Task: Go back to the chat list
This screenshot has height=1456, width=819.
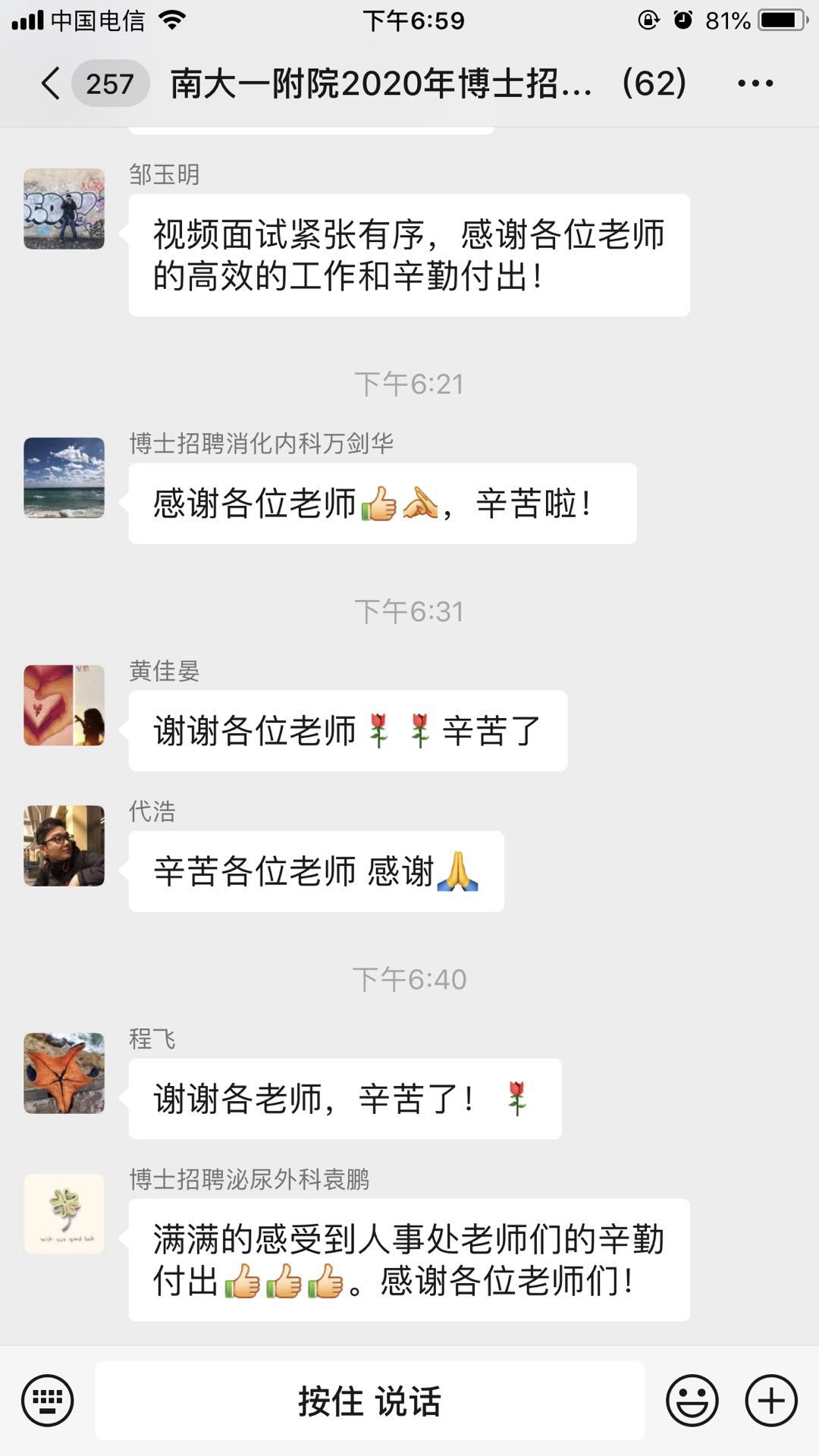Action: pos(51,83)
